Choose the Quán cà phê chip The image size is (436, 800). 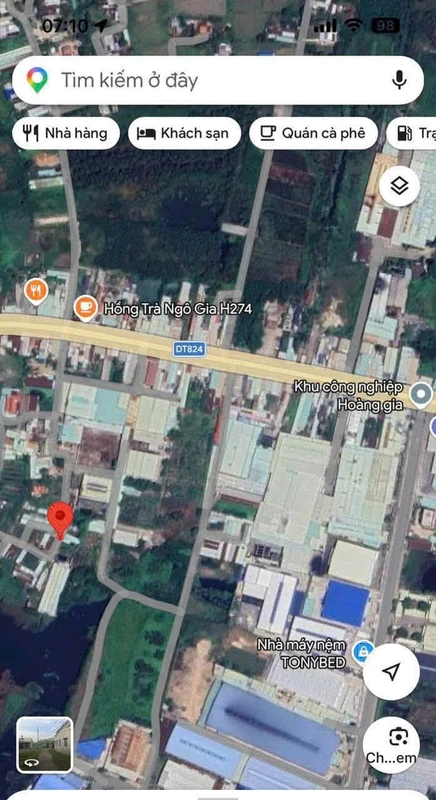(x=314, y=134)
